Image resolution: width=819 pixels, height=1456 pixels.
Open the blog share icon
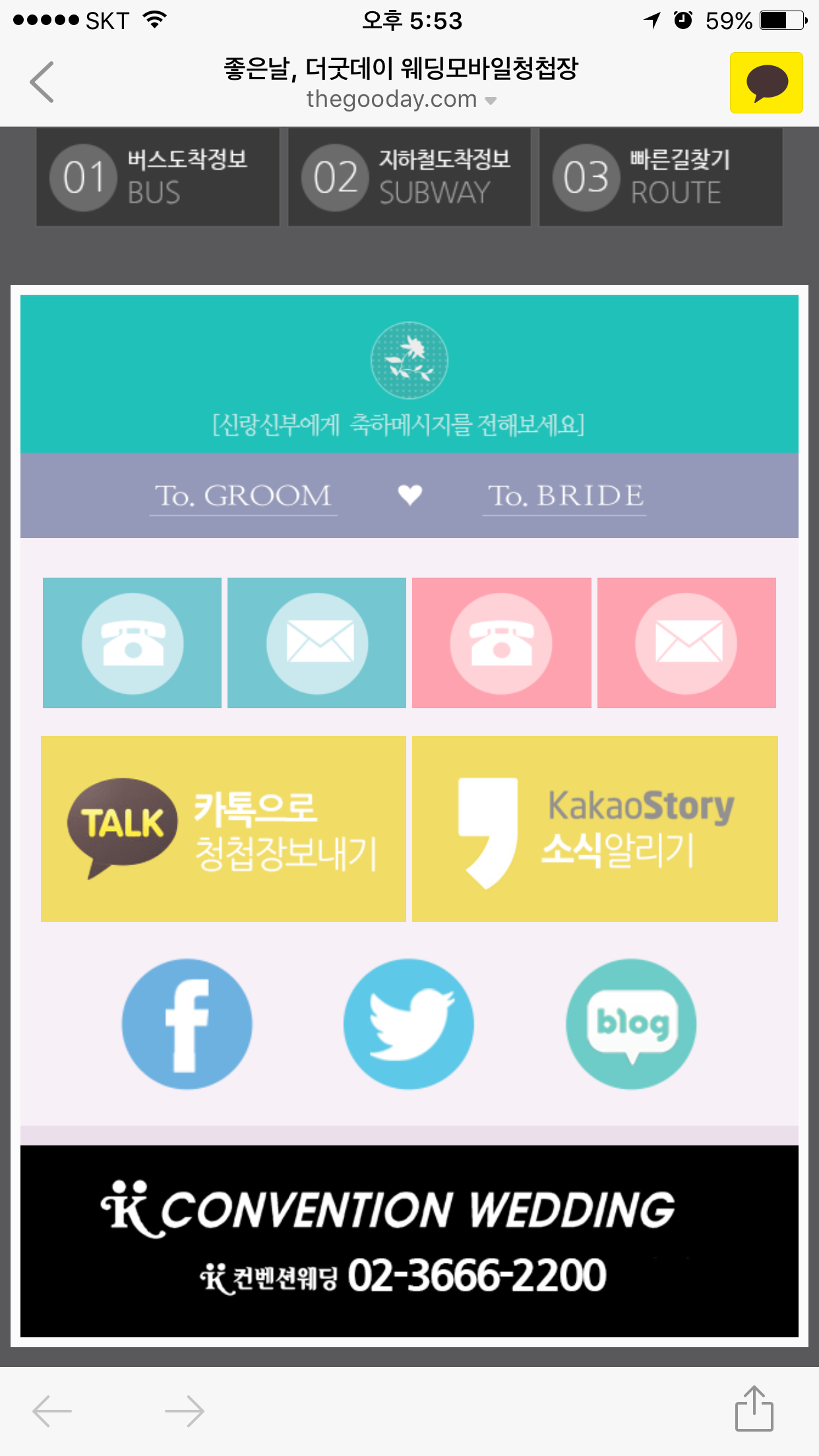[631, 1023]
